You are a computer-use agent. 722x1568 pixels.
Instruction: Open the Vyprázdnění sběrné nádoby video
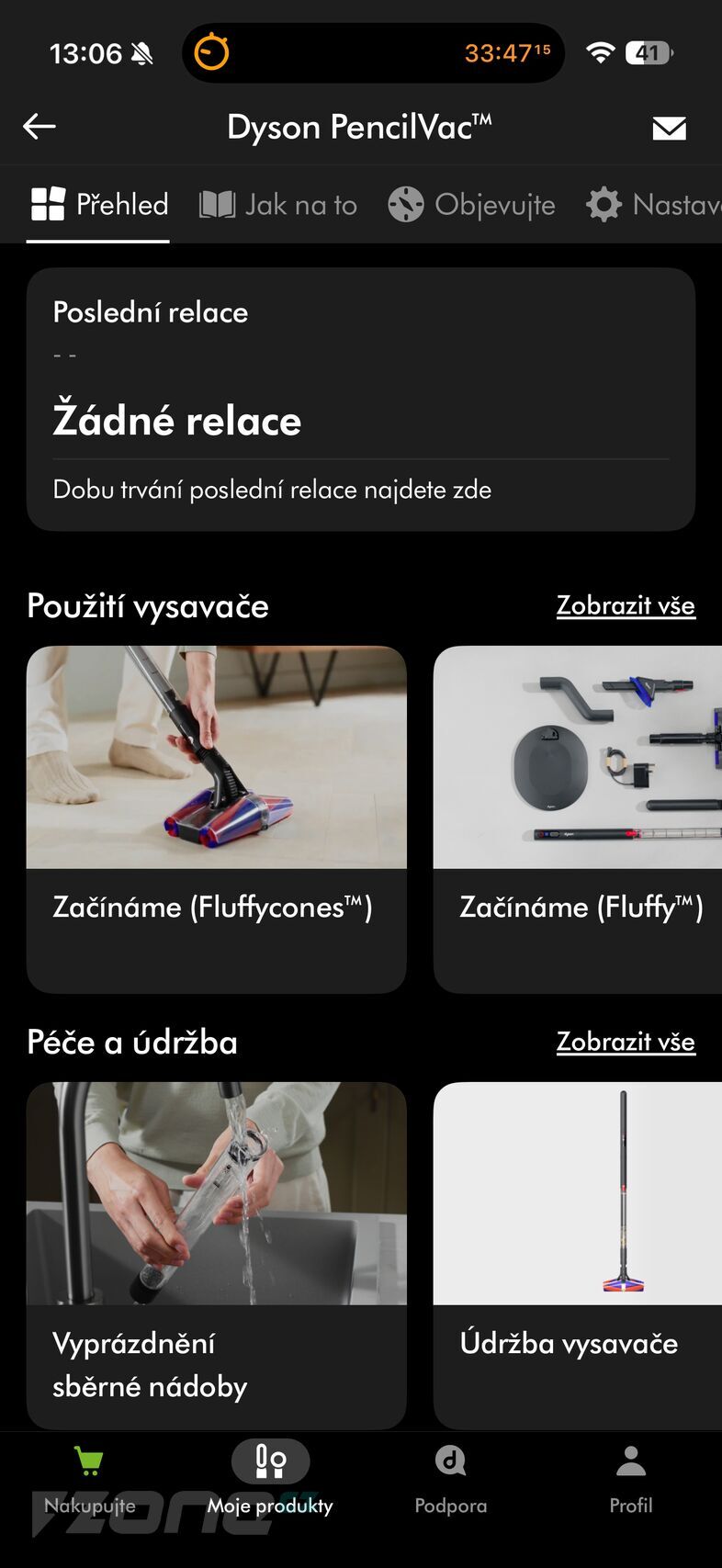217,1194
